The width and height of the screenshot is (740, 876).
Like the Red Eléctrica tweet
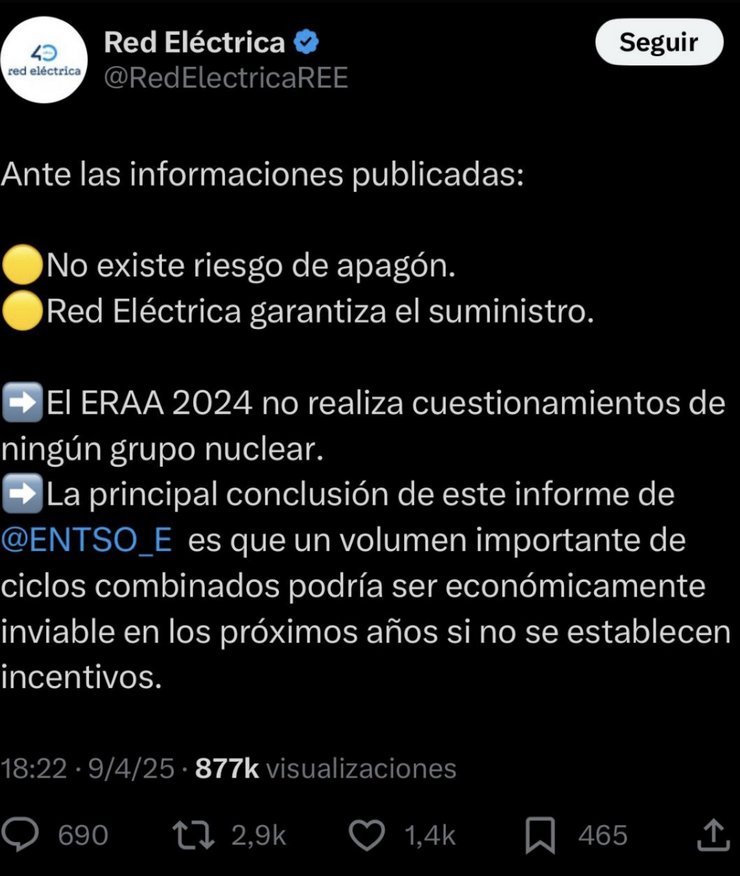(369, 835)
